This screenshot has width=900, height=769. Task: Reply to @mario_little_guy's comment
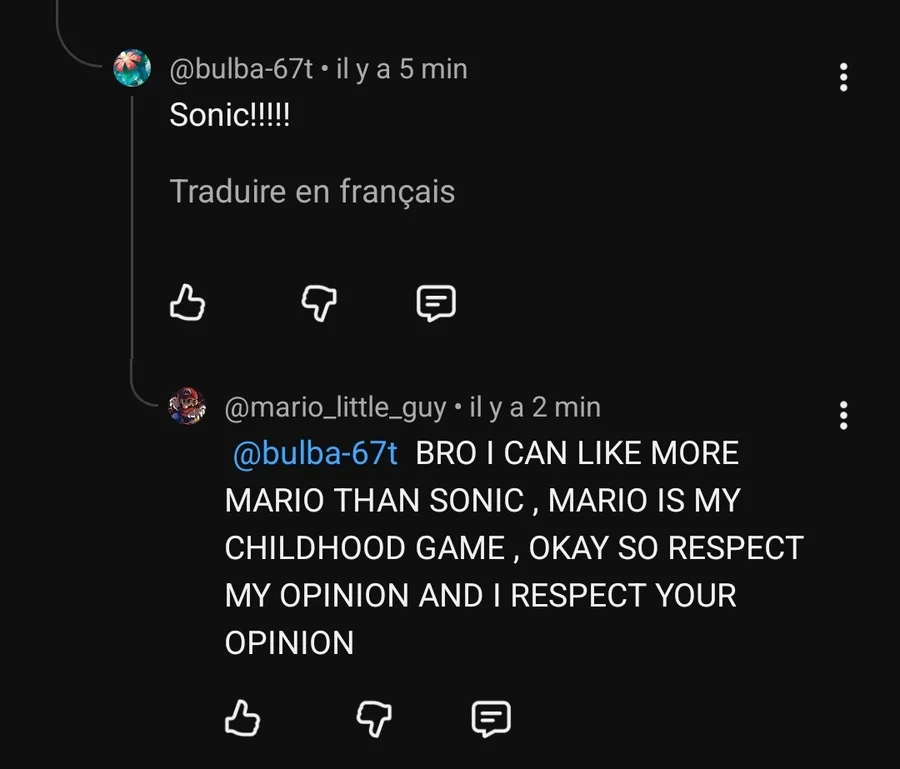(x=491, y=718)
